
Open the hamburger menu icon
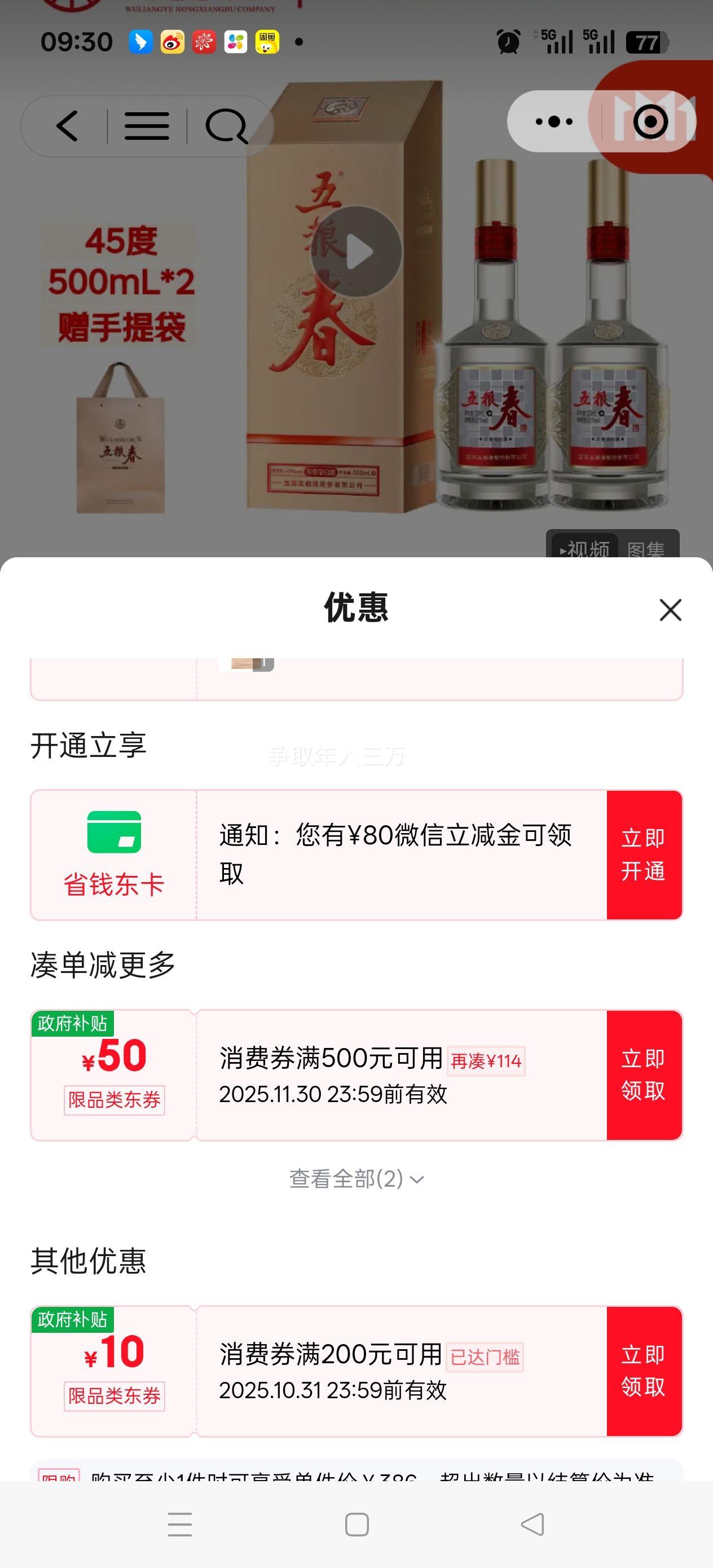pos(147,126)
